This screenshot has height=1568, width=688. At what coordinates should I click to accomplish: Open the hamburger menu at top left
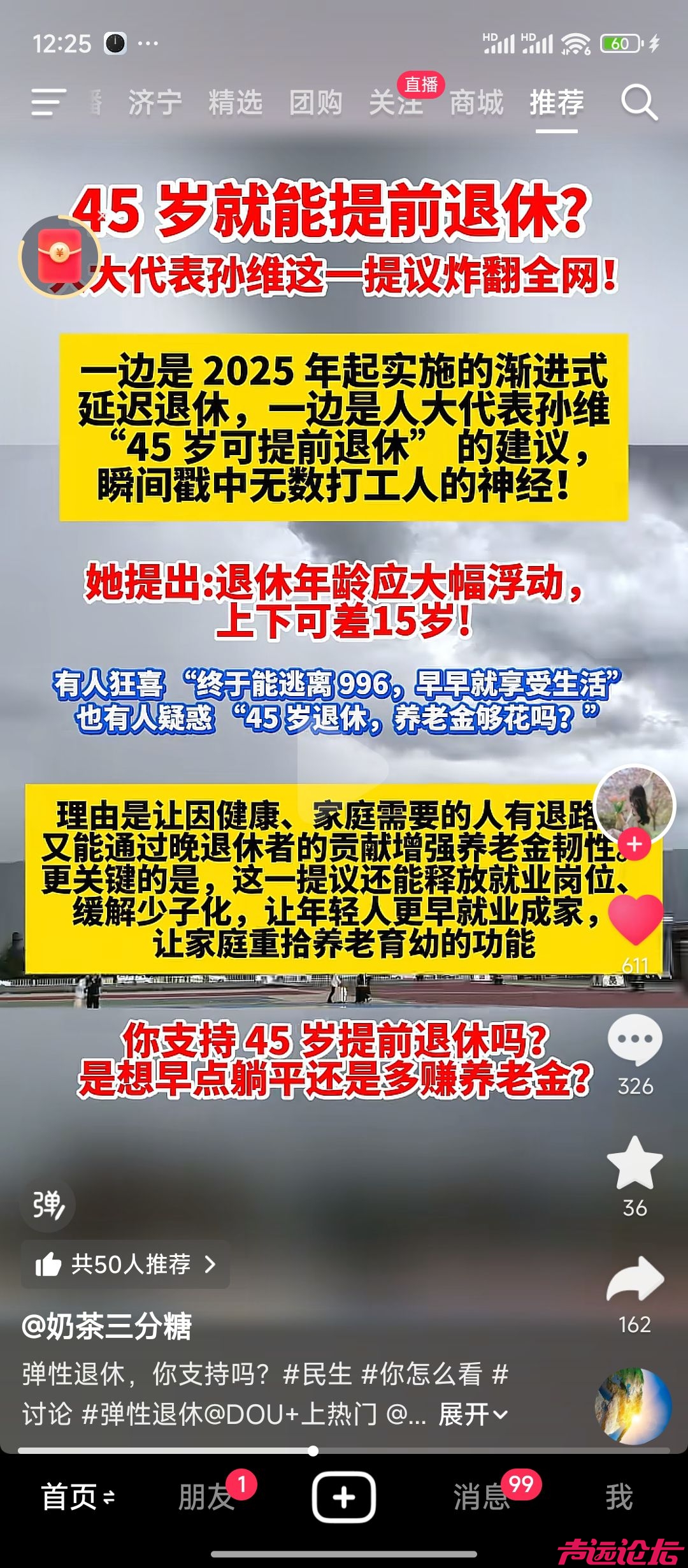[x=48, y=103]
